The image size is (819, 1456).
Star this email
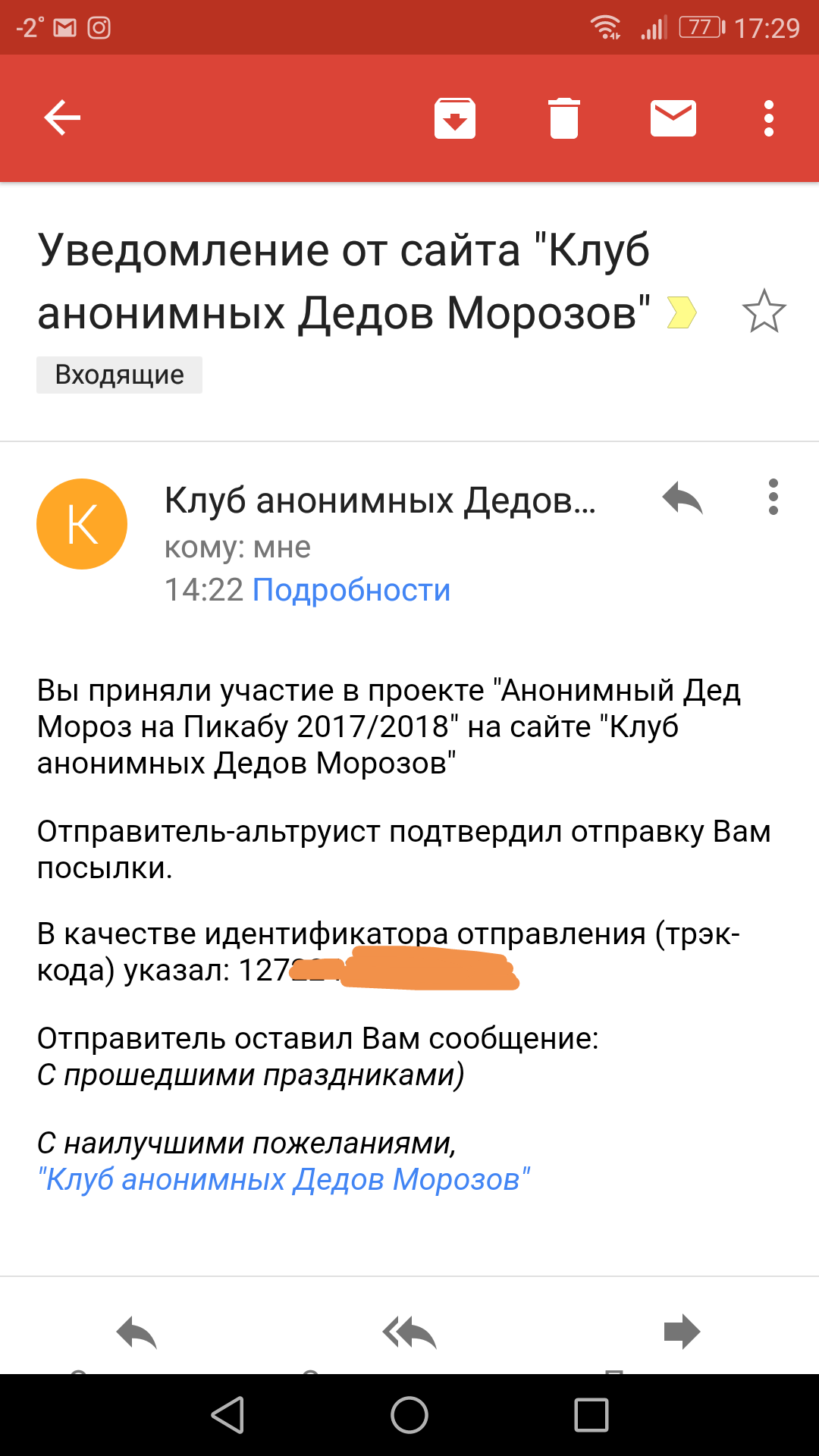pos(764,312)
